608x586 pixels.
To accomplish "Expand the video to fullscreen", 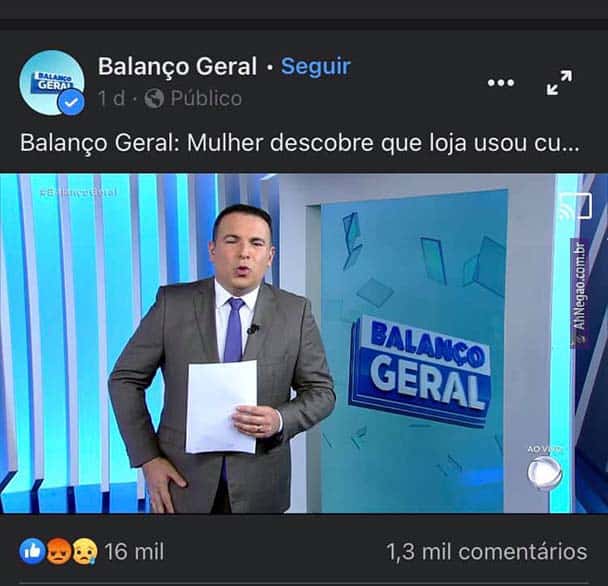I will click(x=559, y=83).
